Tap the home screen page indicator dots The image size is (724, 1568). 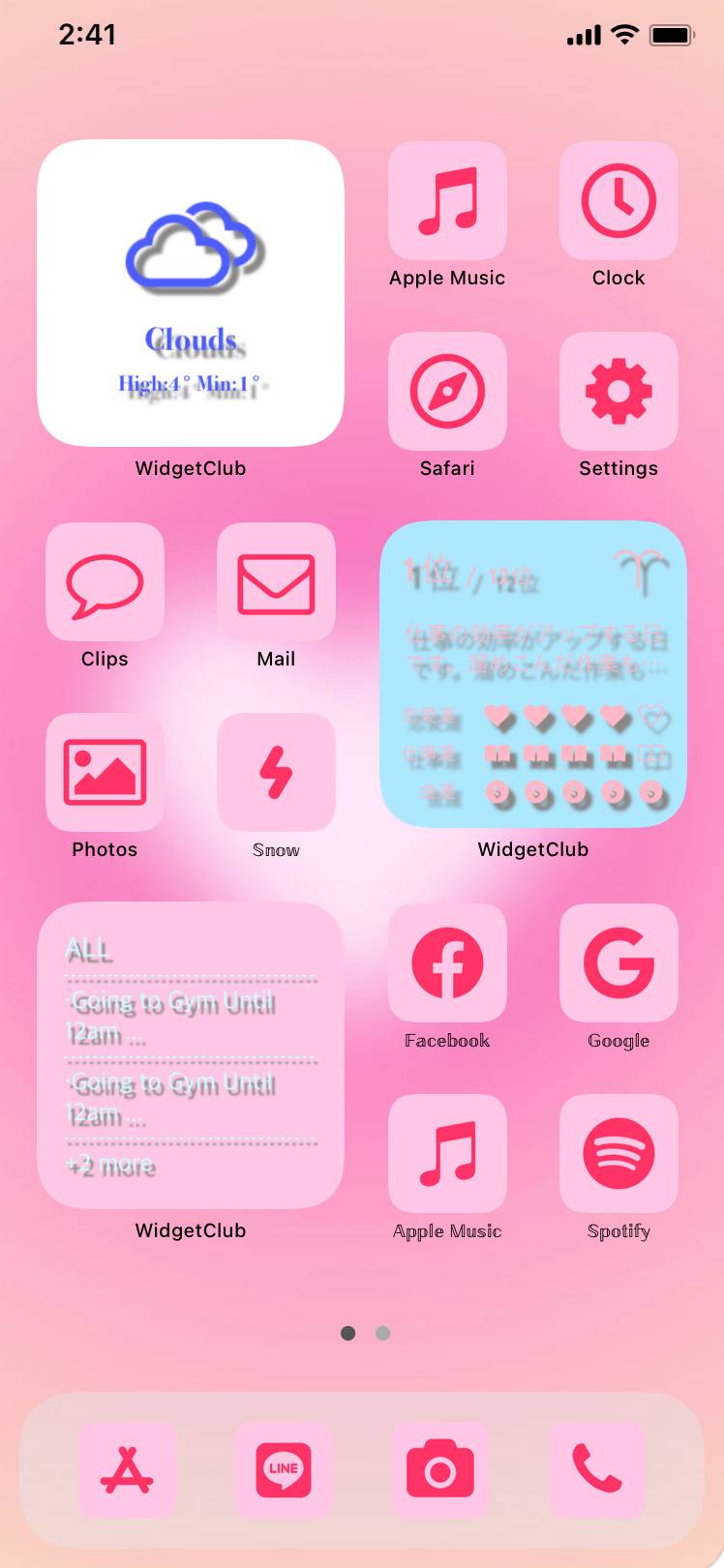(365, 1333)
